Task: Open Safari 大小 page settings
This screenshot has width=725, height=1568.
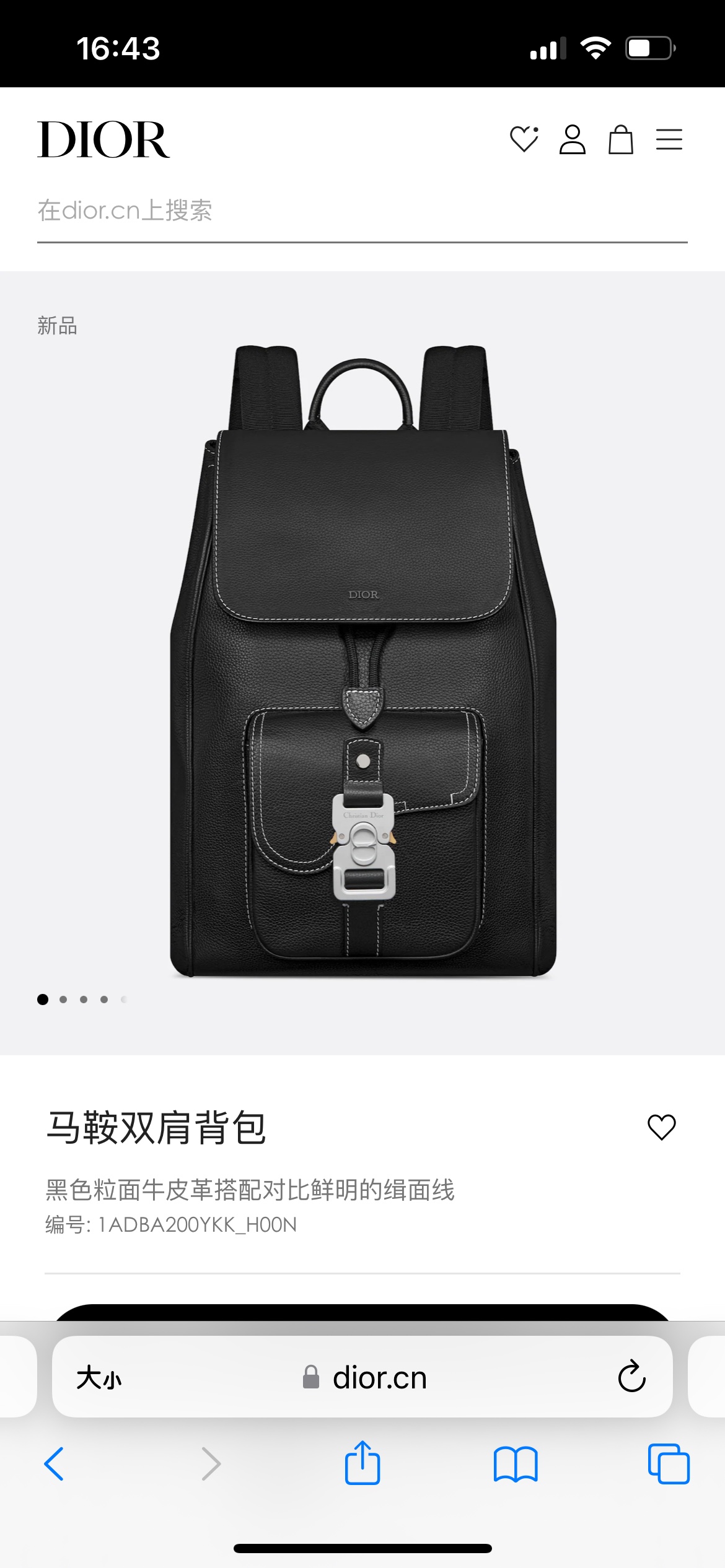Action: 99,1378
